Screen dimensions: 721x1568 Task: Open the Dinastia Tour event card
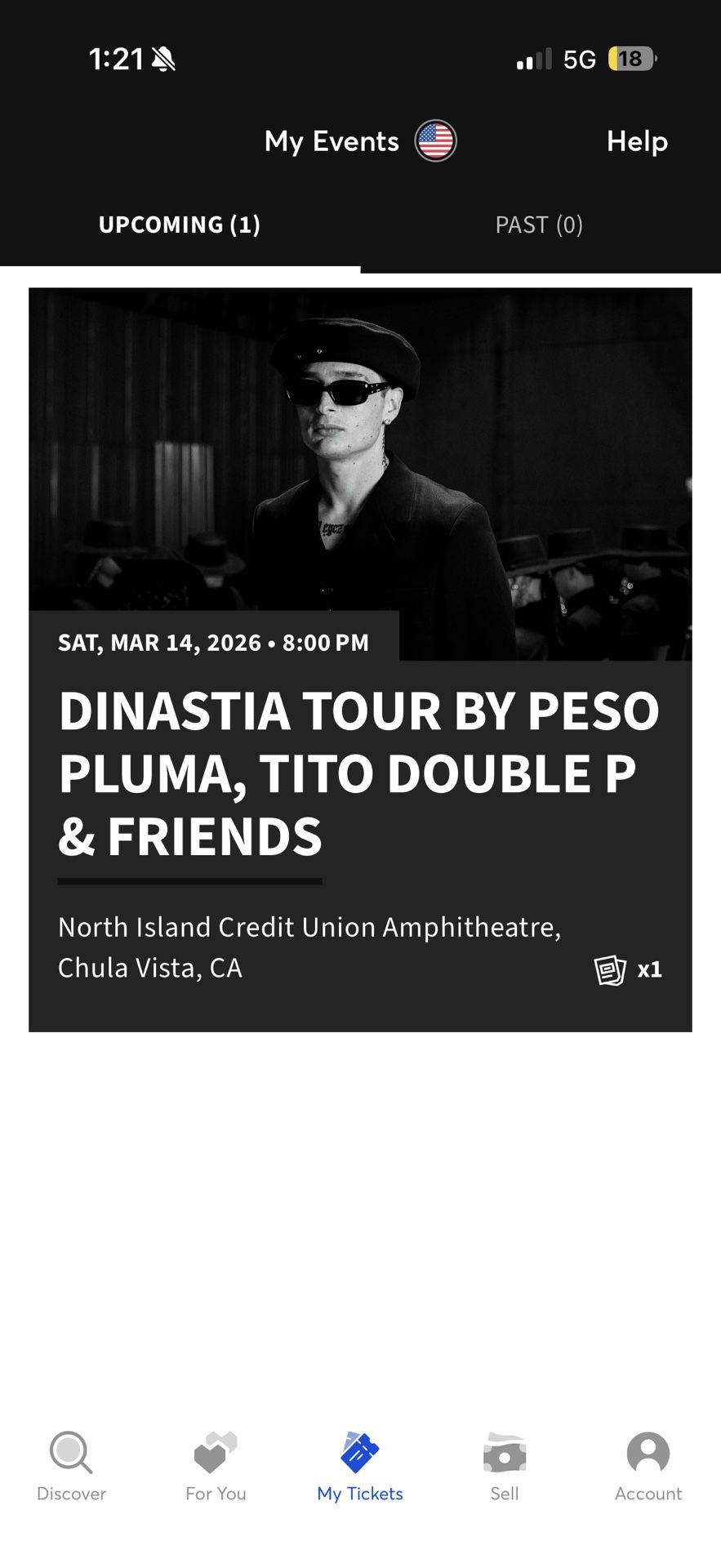point(360,660)
